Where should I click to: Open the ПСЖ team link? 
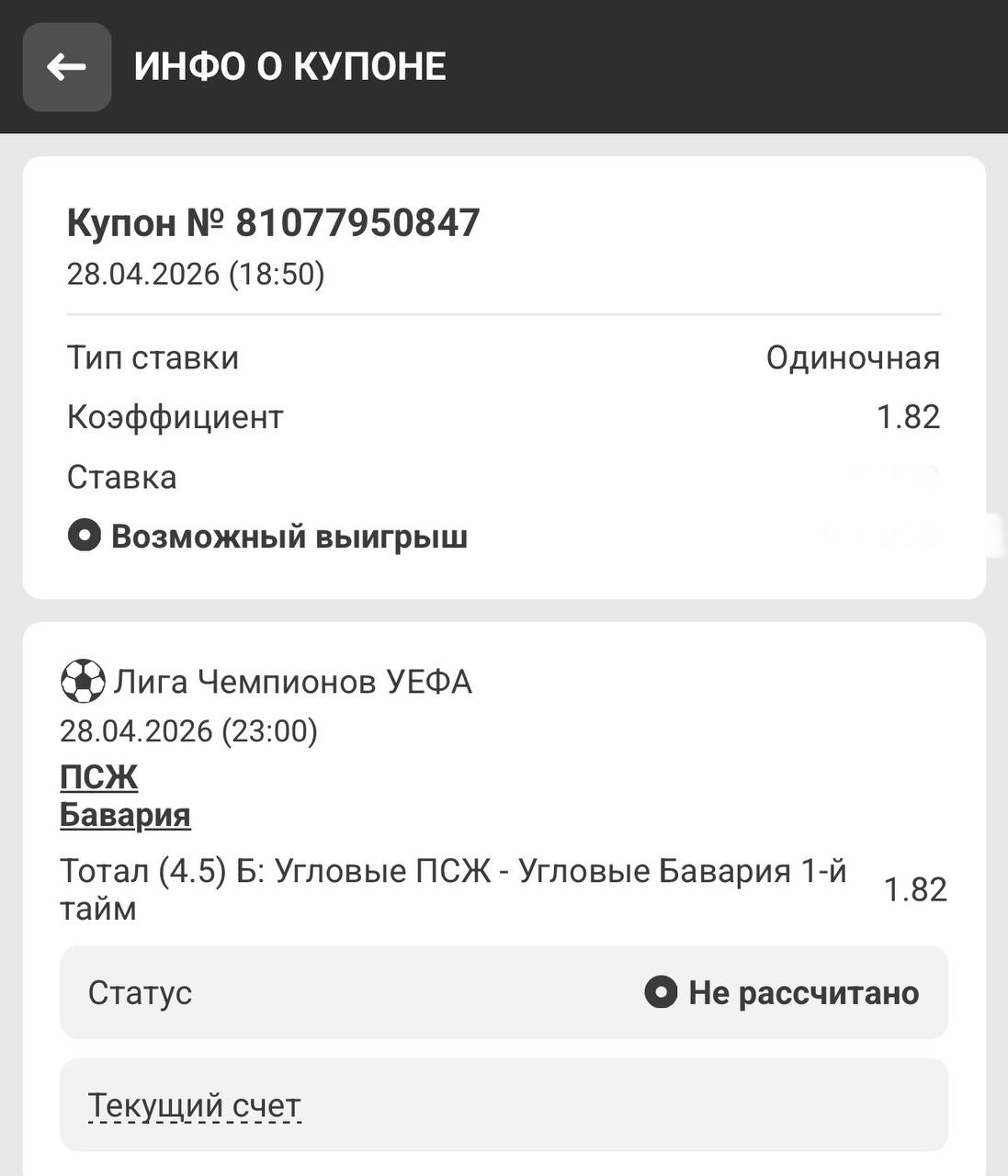[x=98, y=777]
